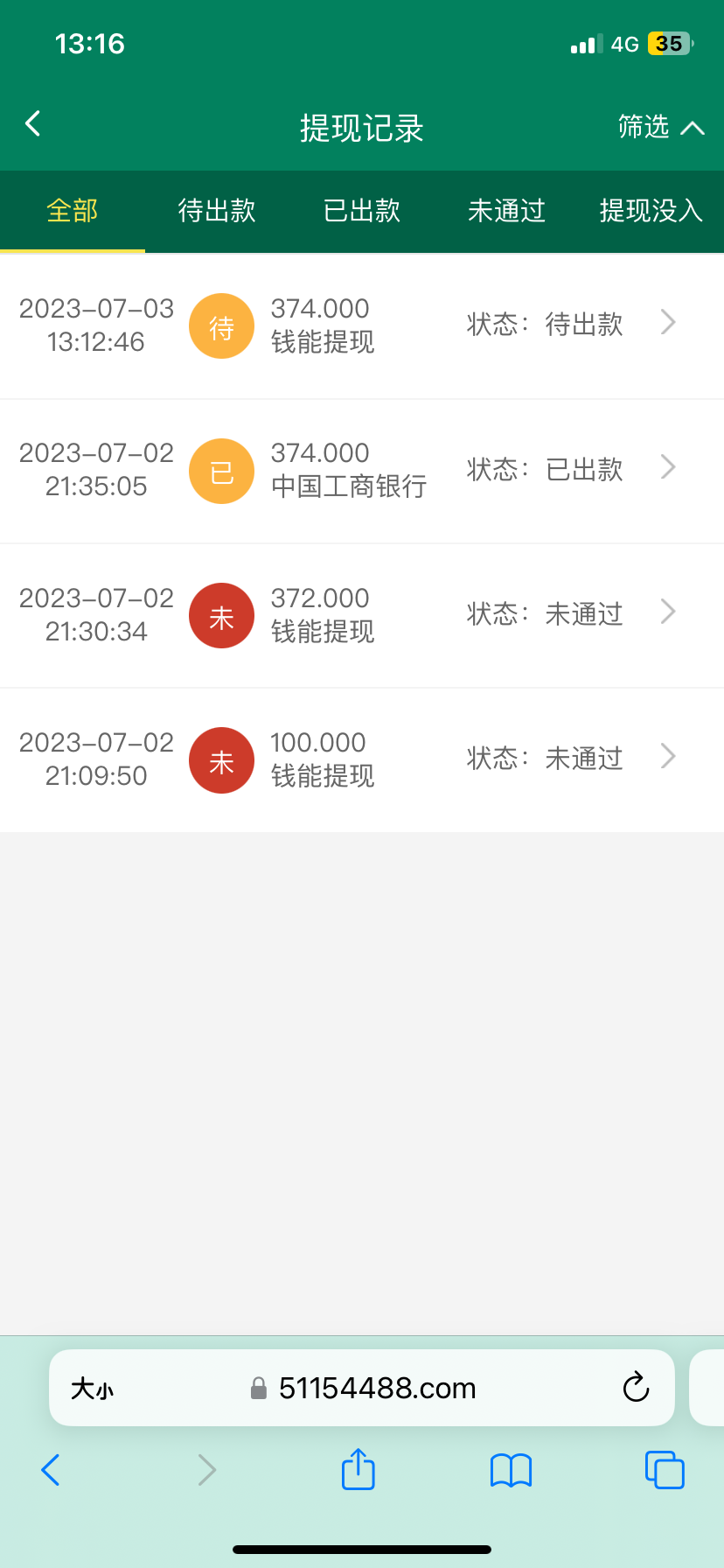
Task: Tap the 51154488.com address bar
Action: coord(376,1389)
